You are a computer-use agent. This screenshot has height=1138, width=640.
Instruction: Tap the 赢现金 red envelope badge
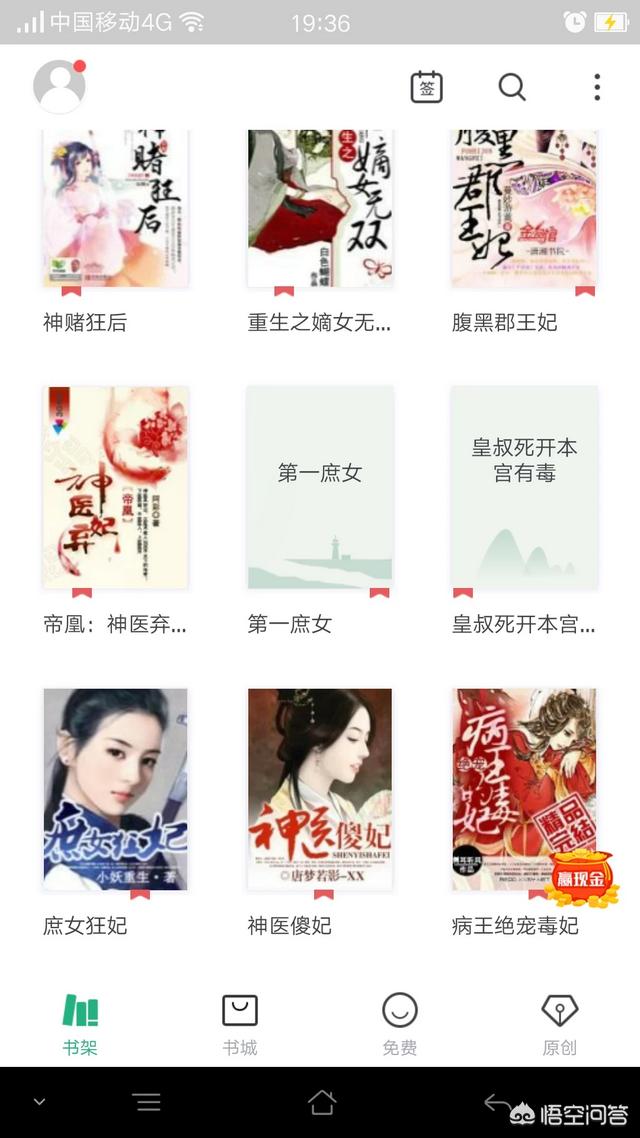coord(580,879)
